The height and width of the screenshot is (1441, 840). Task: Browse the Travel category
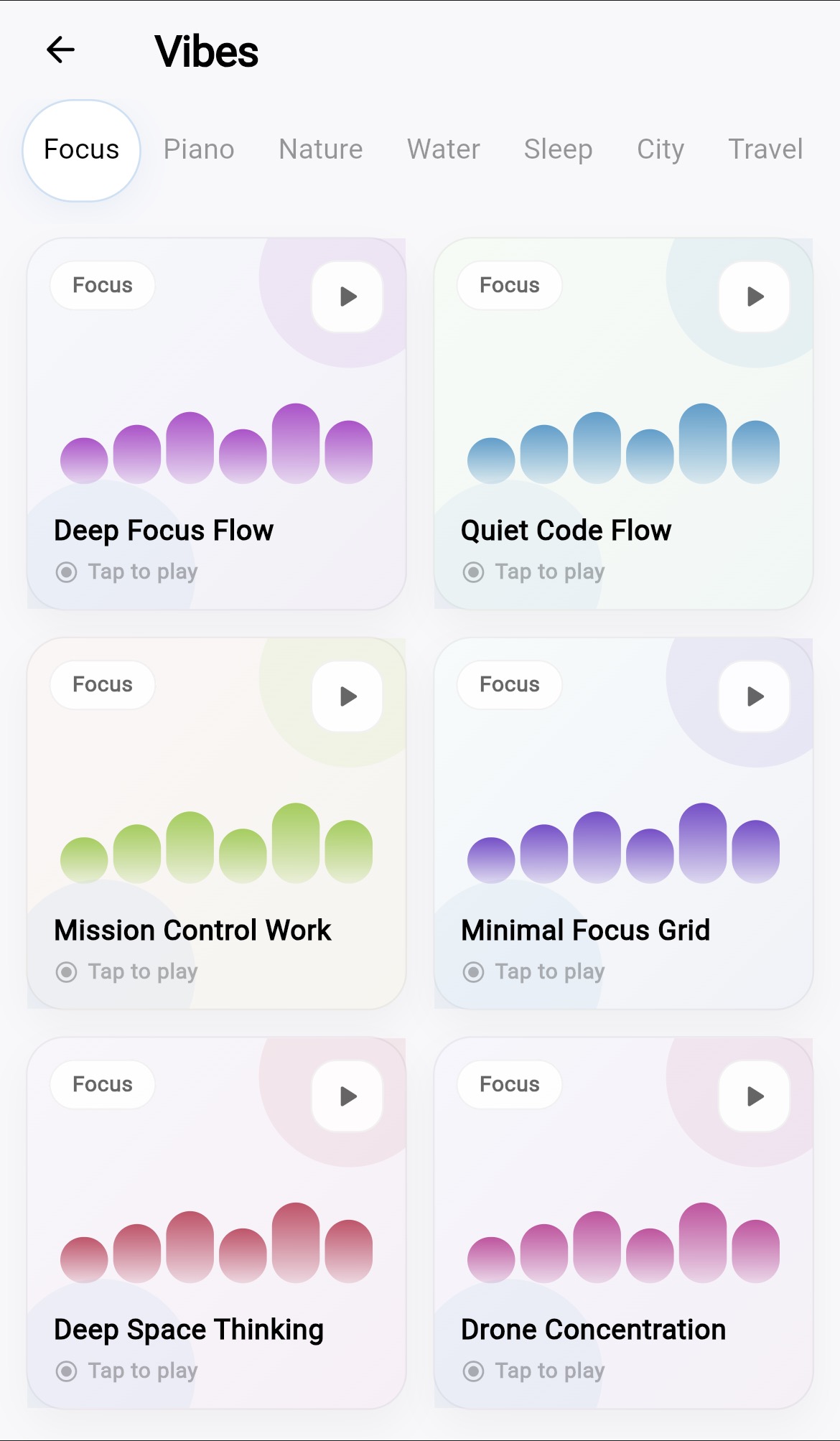(765, 149)
